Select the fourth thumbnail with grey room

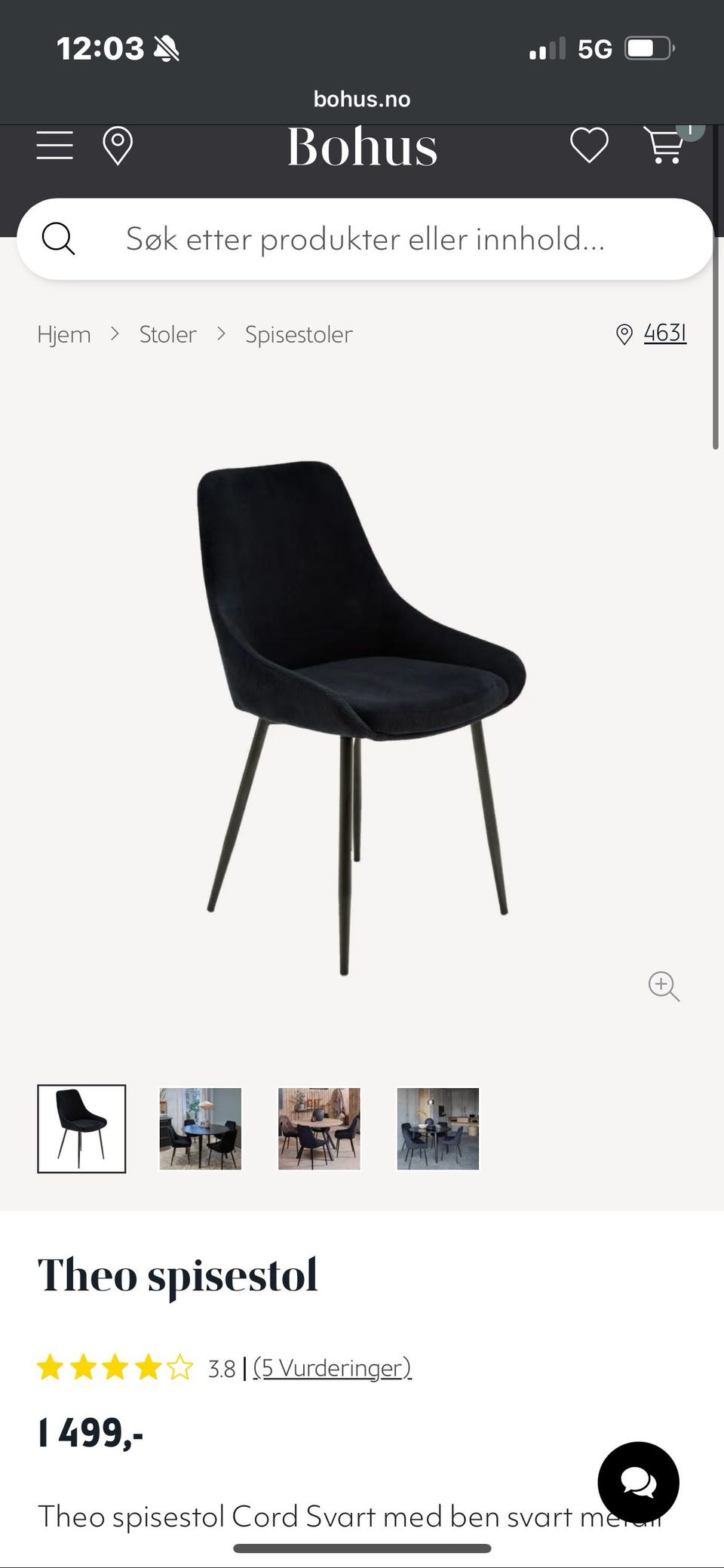click(x=438, y=1129)
